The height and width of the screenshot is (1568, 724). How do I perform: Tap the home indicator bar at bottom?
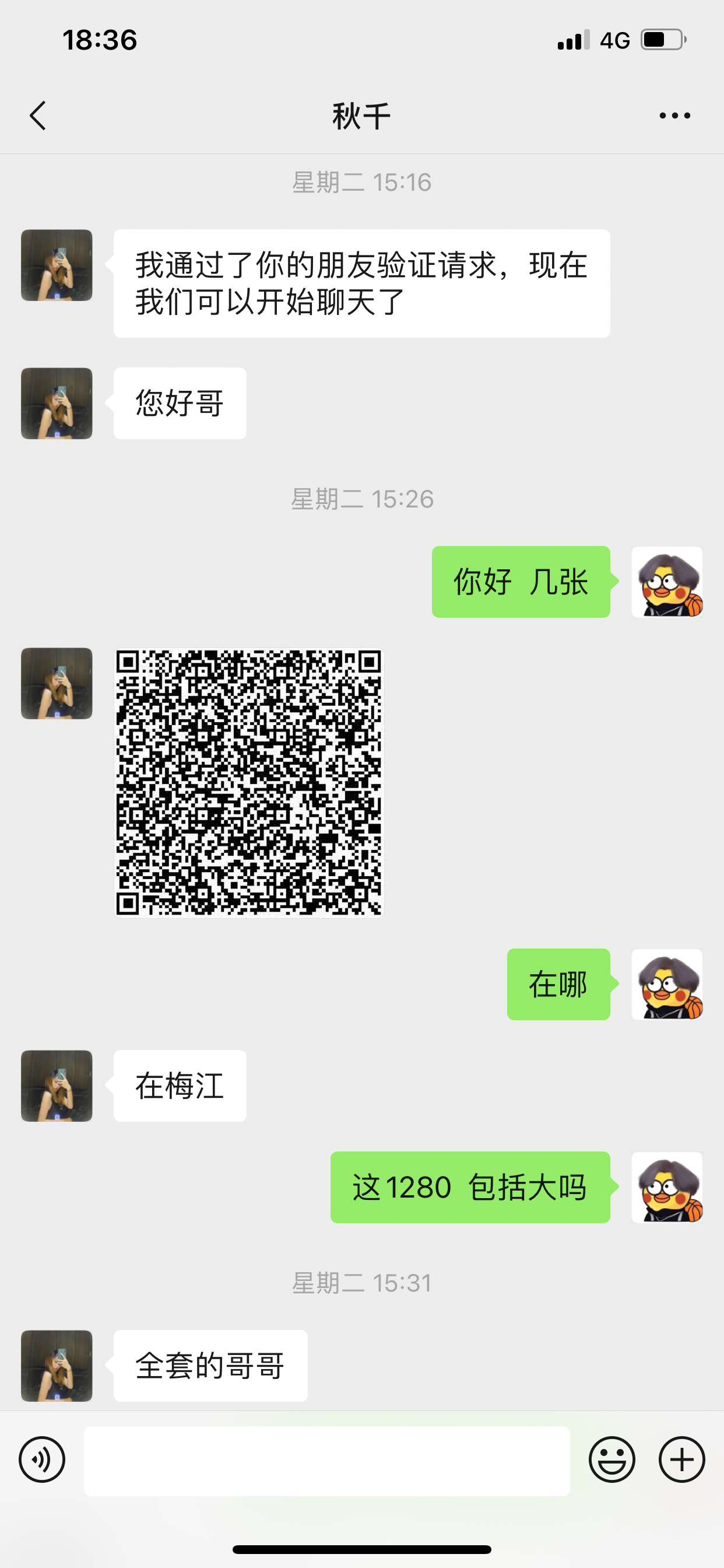(x=362, y=1550)
